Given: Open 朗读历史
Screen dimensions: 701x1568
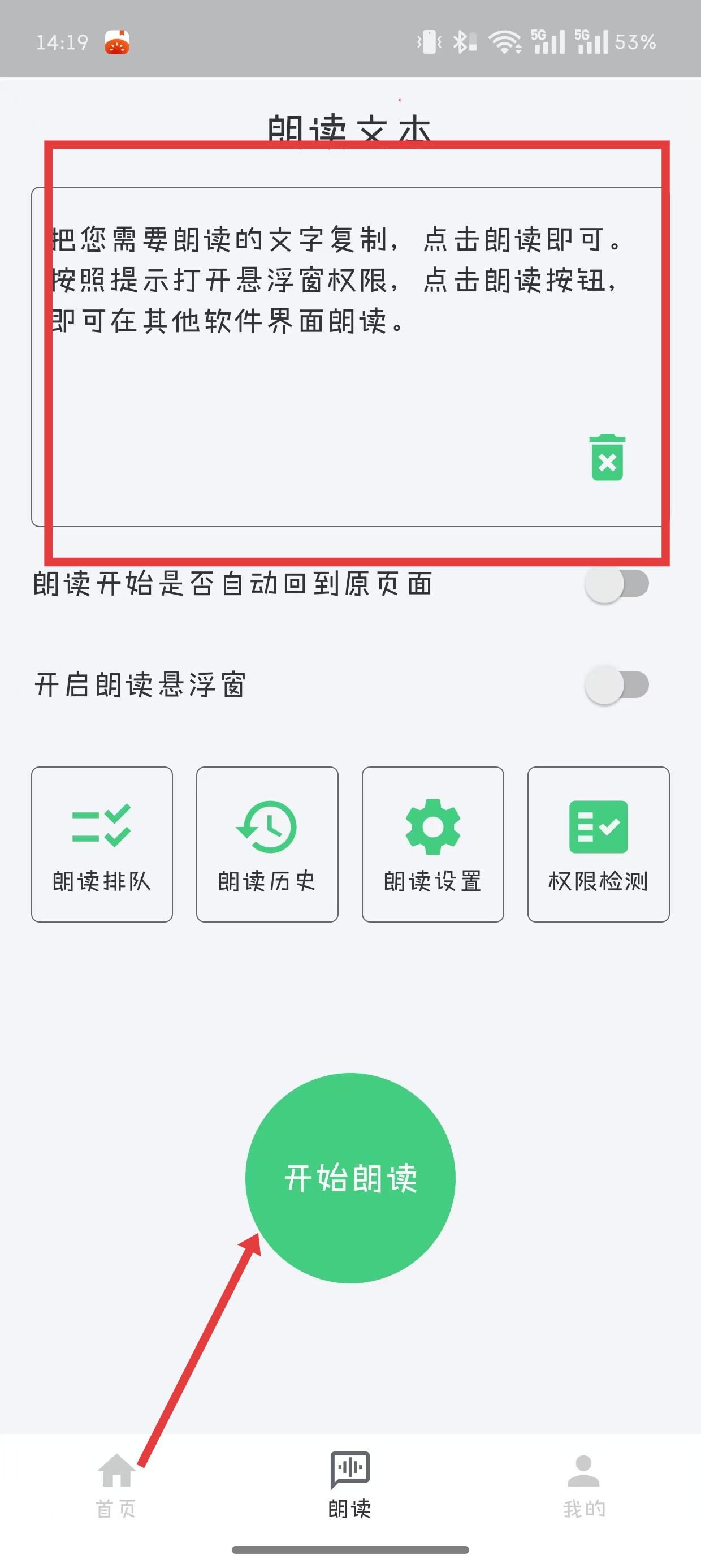Looking at the screenshot, I should pos(267,845).
